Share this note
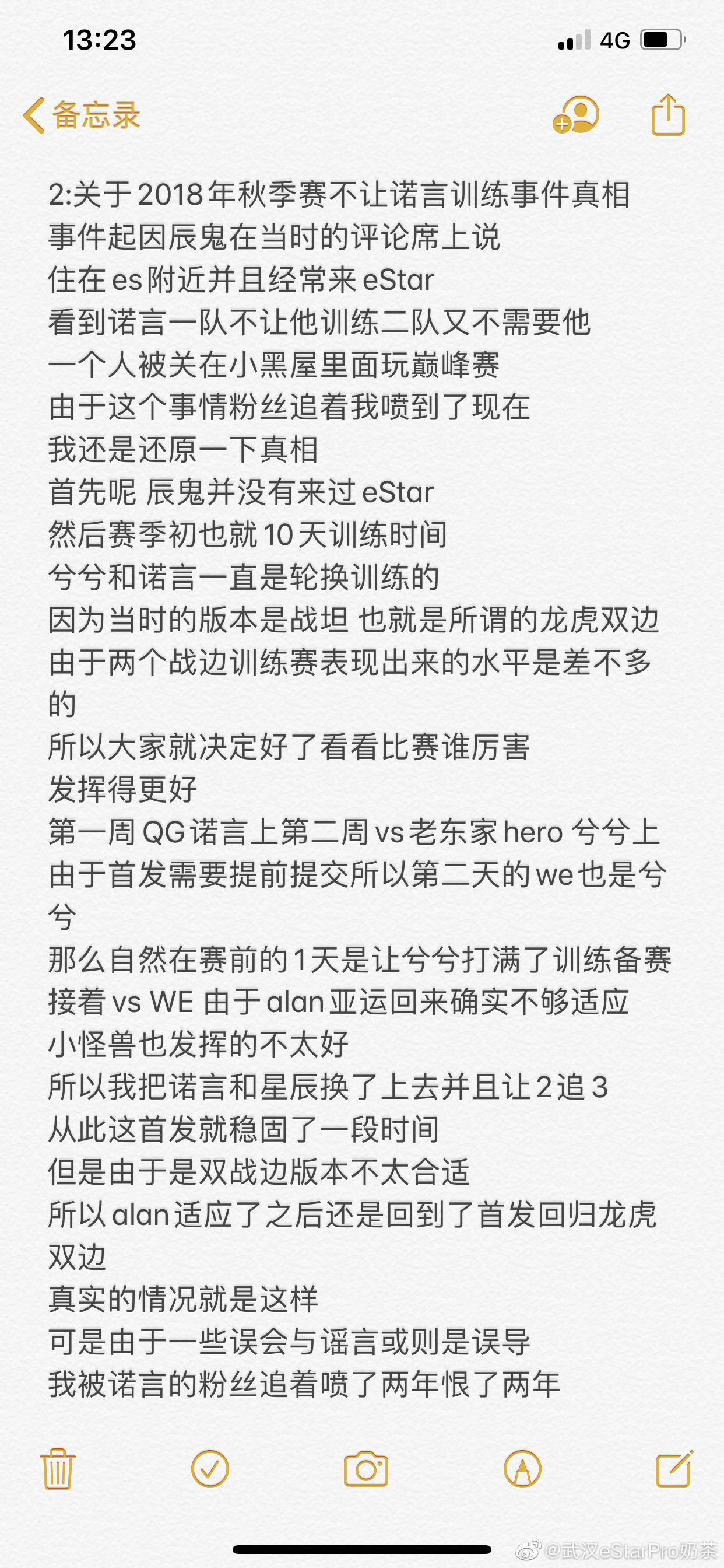 (x=668, y=114)
